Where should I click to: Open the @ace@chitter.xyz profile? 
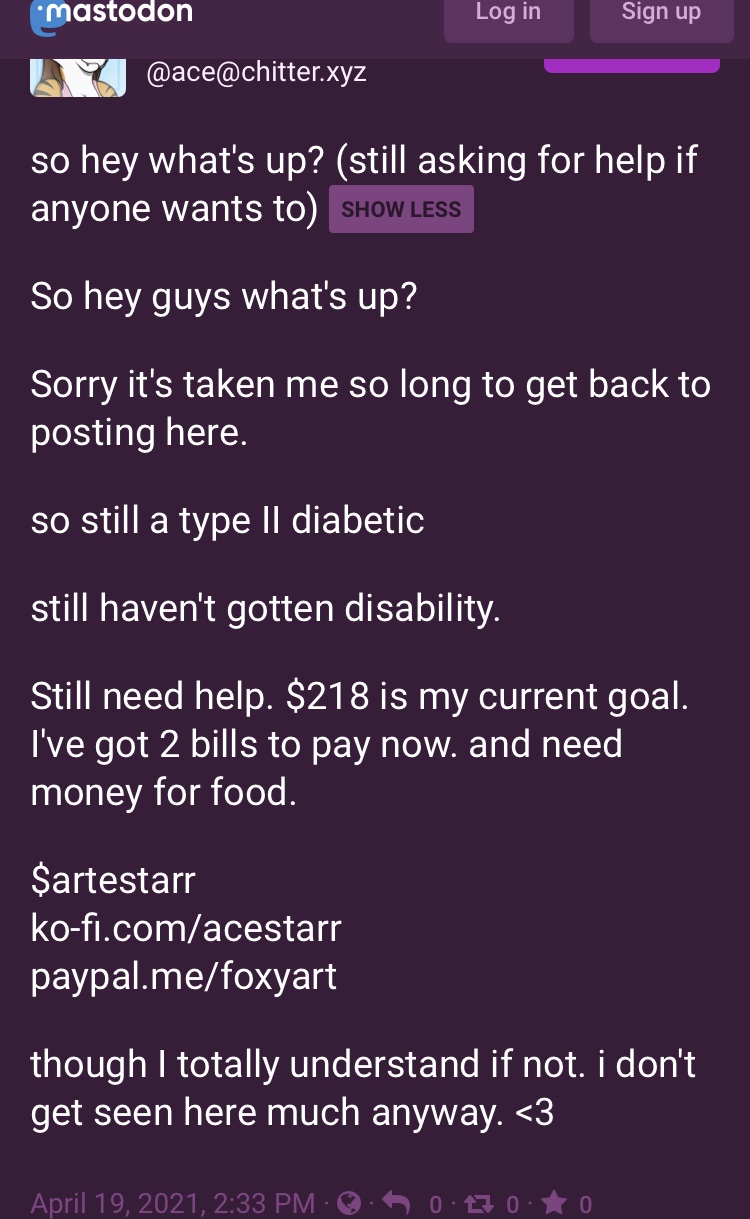click(256, 73)
